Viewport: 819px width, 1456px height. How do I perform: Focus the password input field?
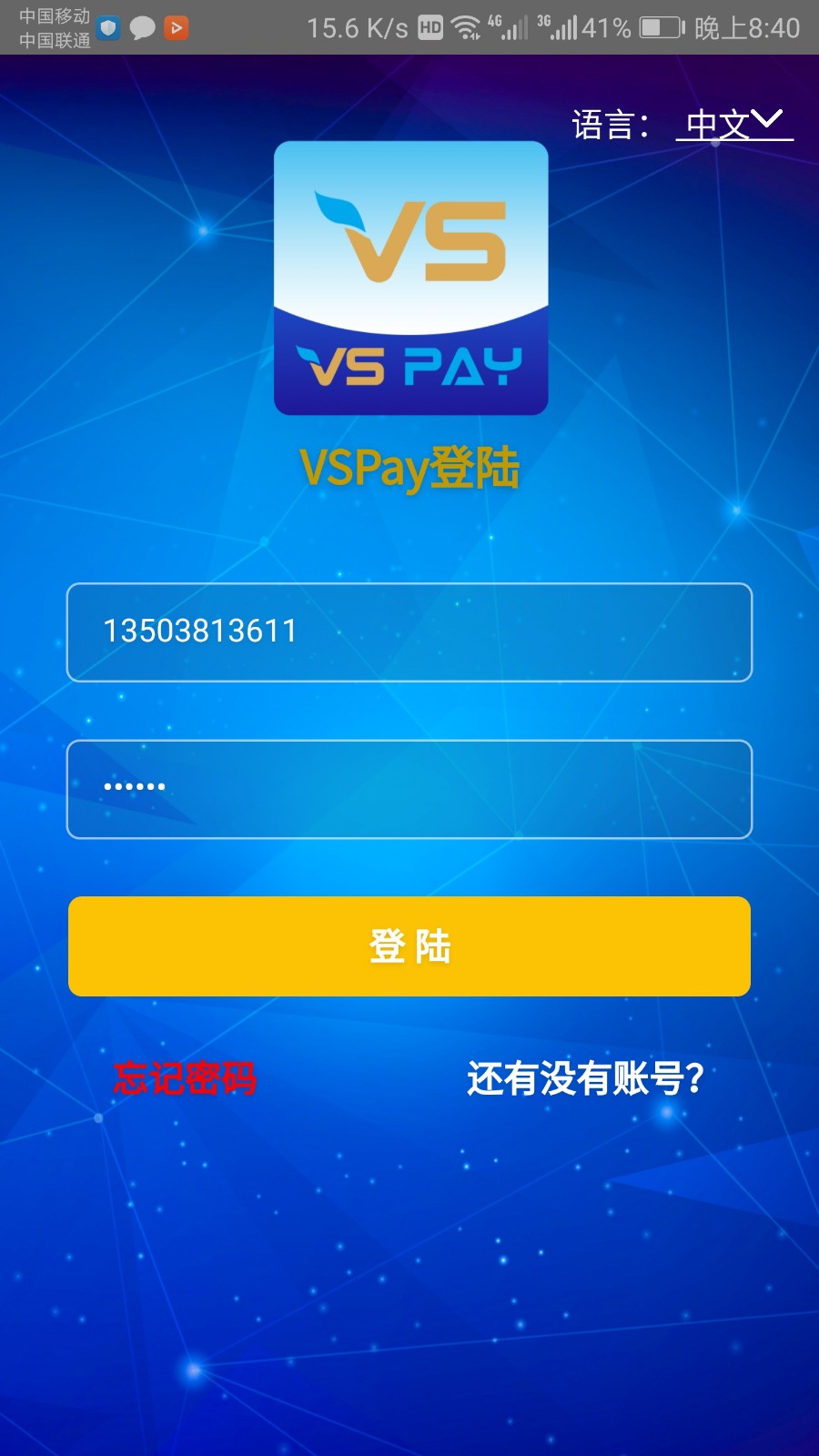(409, 789)
